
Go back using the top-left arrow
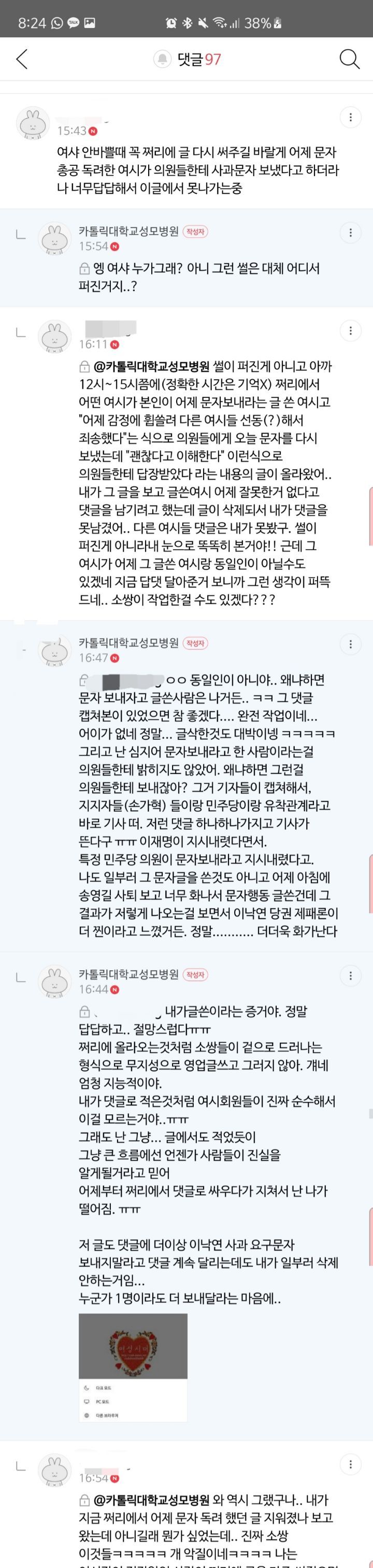(x=22, y=59)
